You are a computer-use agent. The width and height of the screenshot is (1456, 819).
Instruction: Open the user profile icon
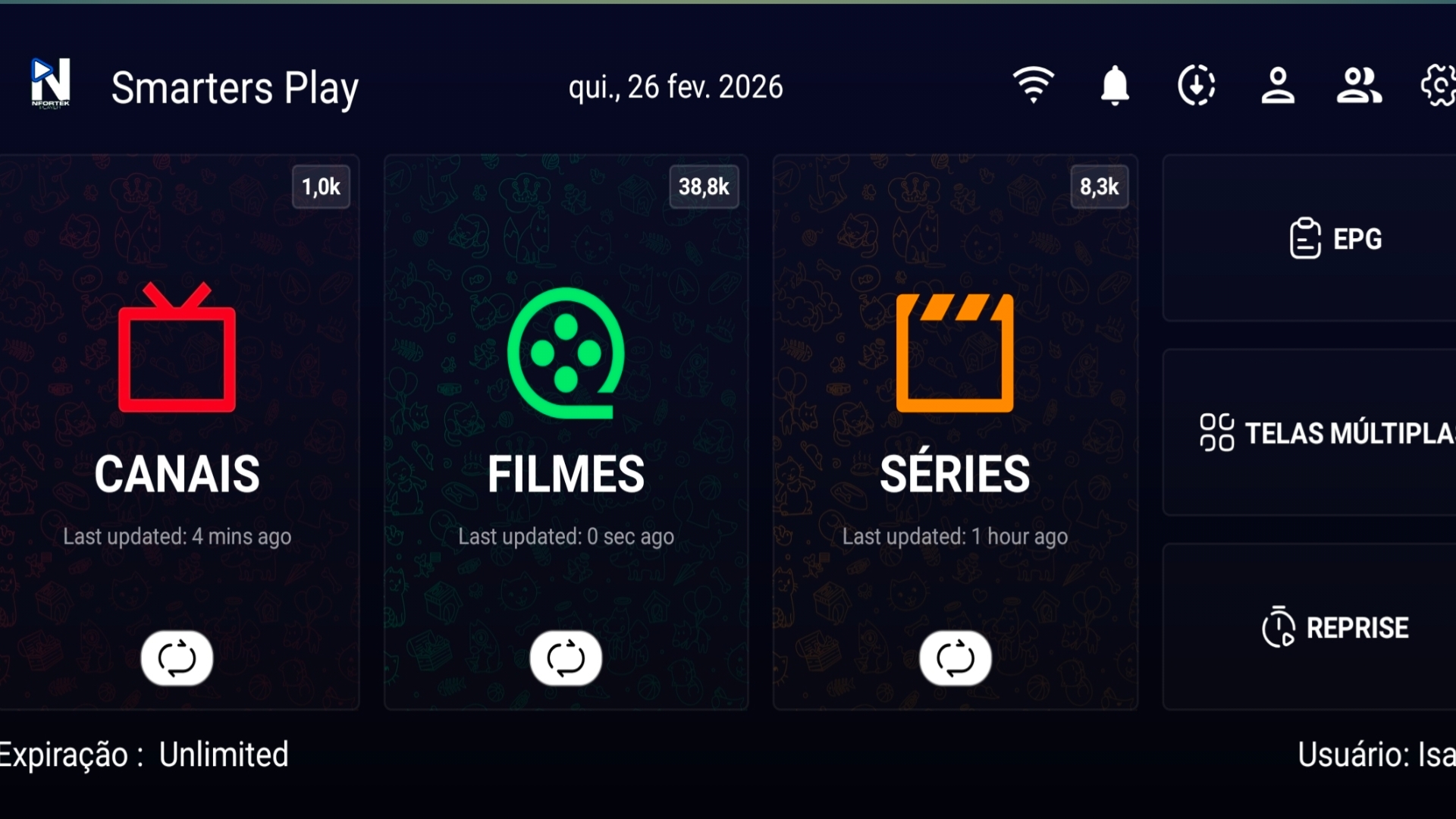(1278, 85)
